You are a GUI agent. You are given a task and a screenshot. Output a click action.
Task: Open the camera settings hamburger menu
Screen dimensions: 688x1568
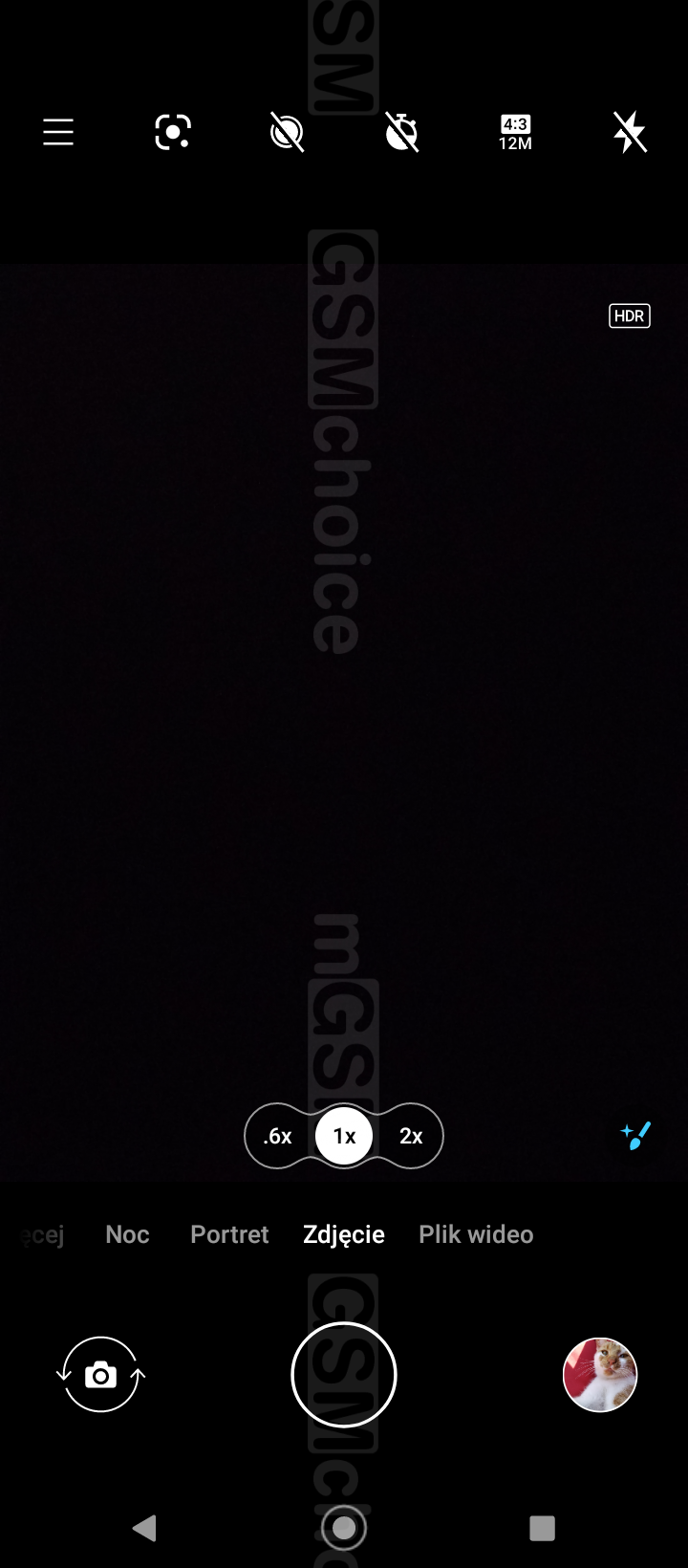coord(58,132)
